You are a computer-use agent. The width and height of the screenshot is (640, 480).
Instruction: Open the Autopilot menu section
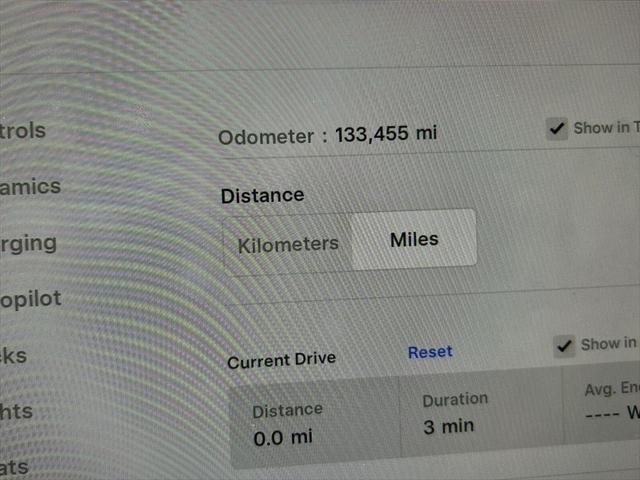pos(30,299)
